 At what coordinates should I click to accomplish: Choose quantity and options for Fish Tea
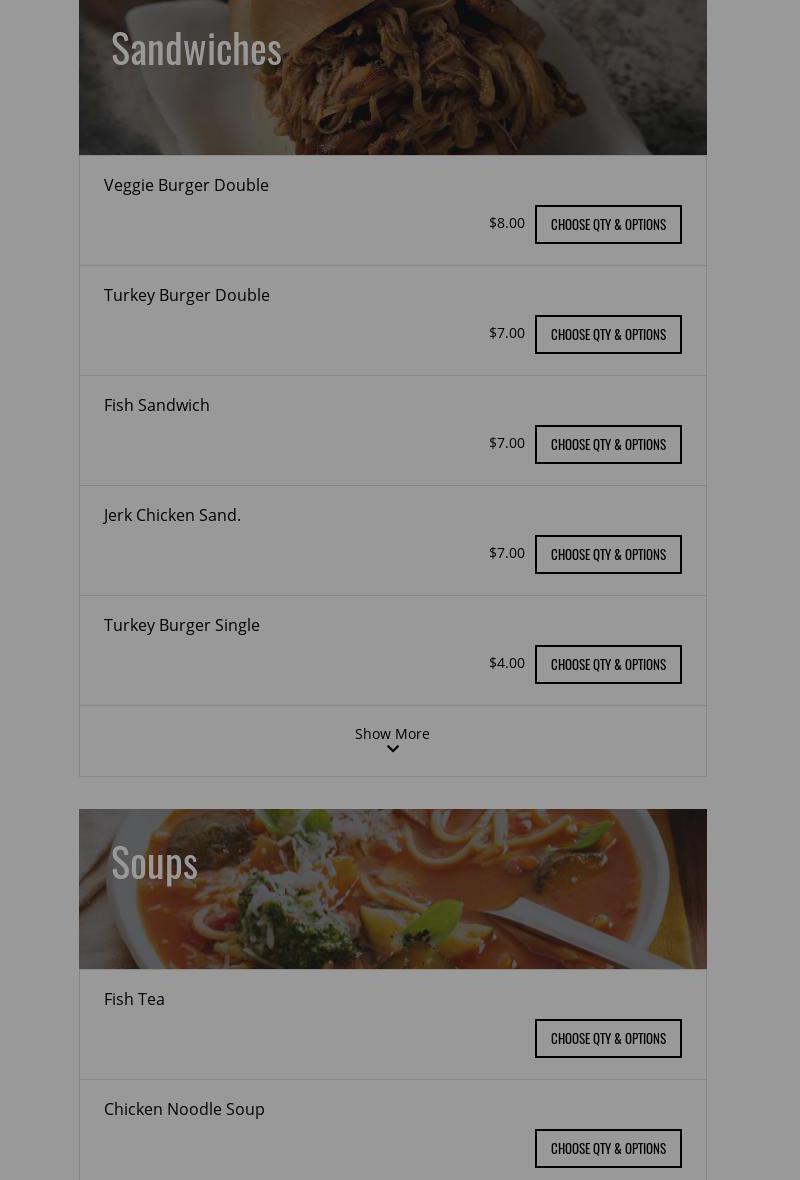coord(608,1038)
